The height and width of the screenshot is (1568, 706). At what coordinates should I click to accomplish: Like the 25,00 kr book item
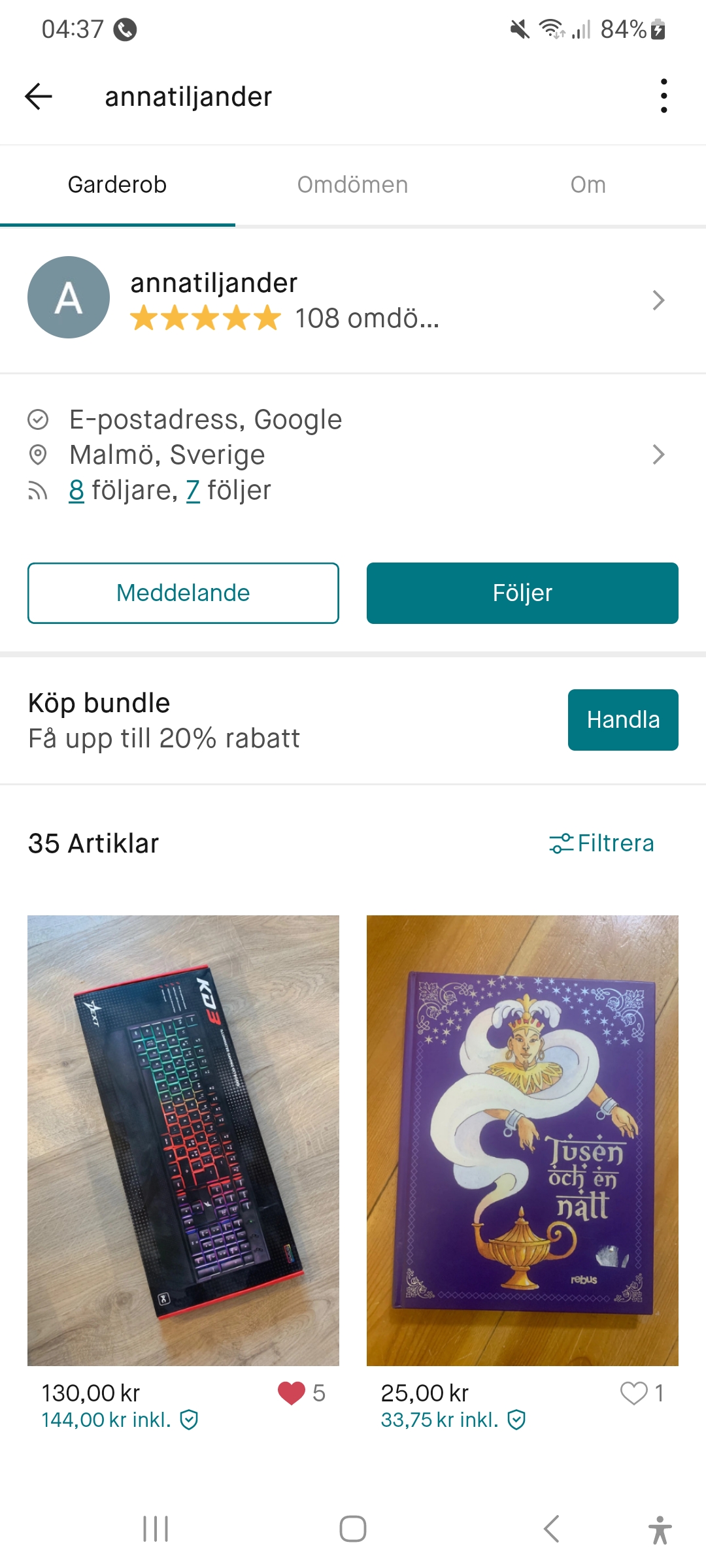point(633,1393)
